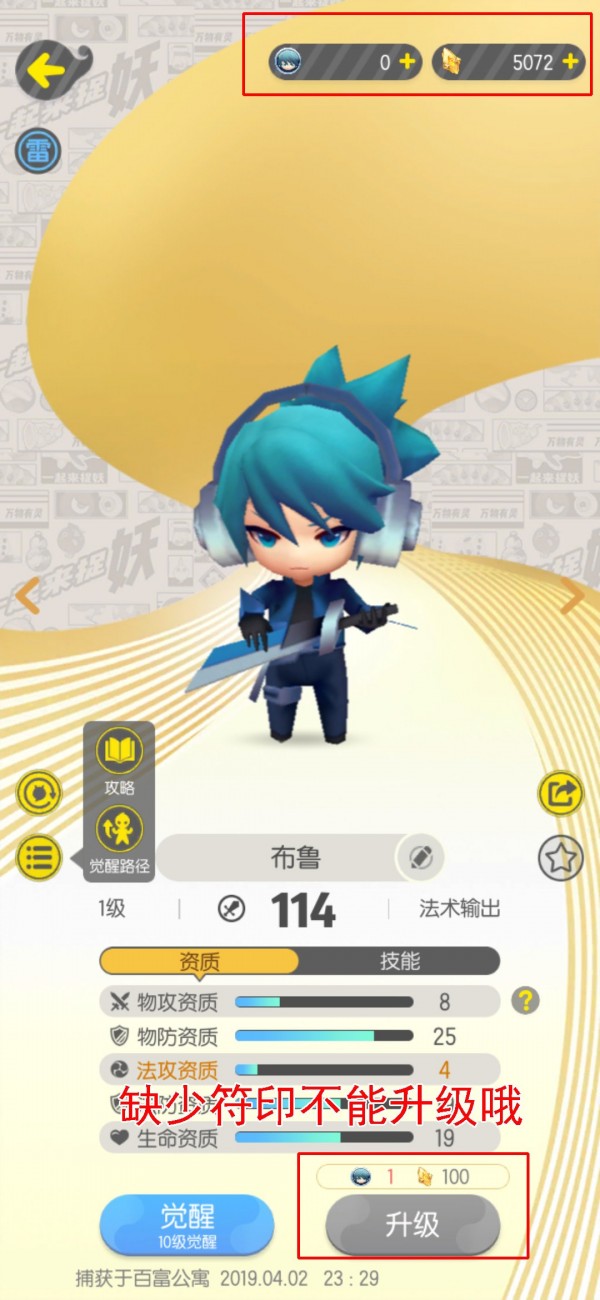Tap the yellow back arrow
The width and height of the screenshot is (600, 1300).
coord(43,70)
